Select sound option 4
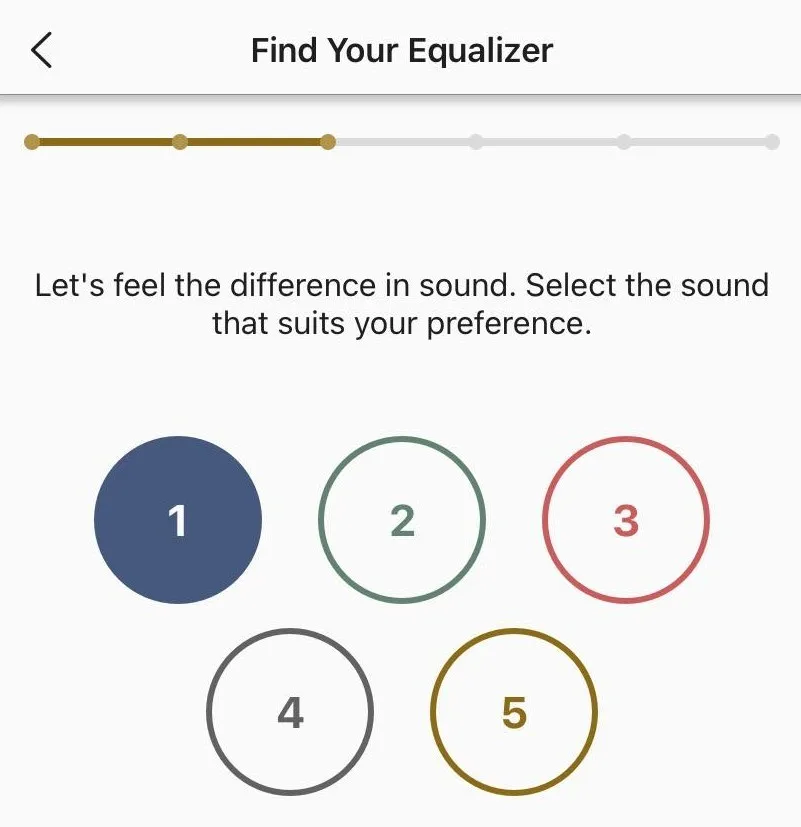 pos(290,712)
